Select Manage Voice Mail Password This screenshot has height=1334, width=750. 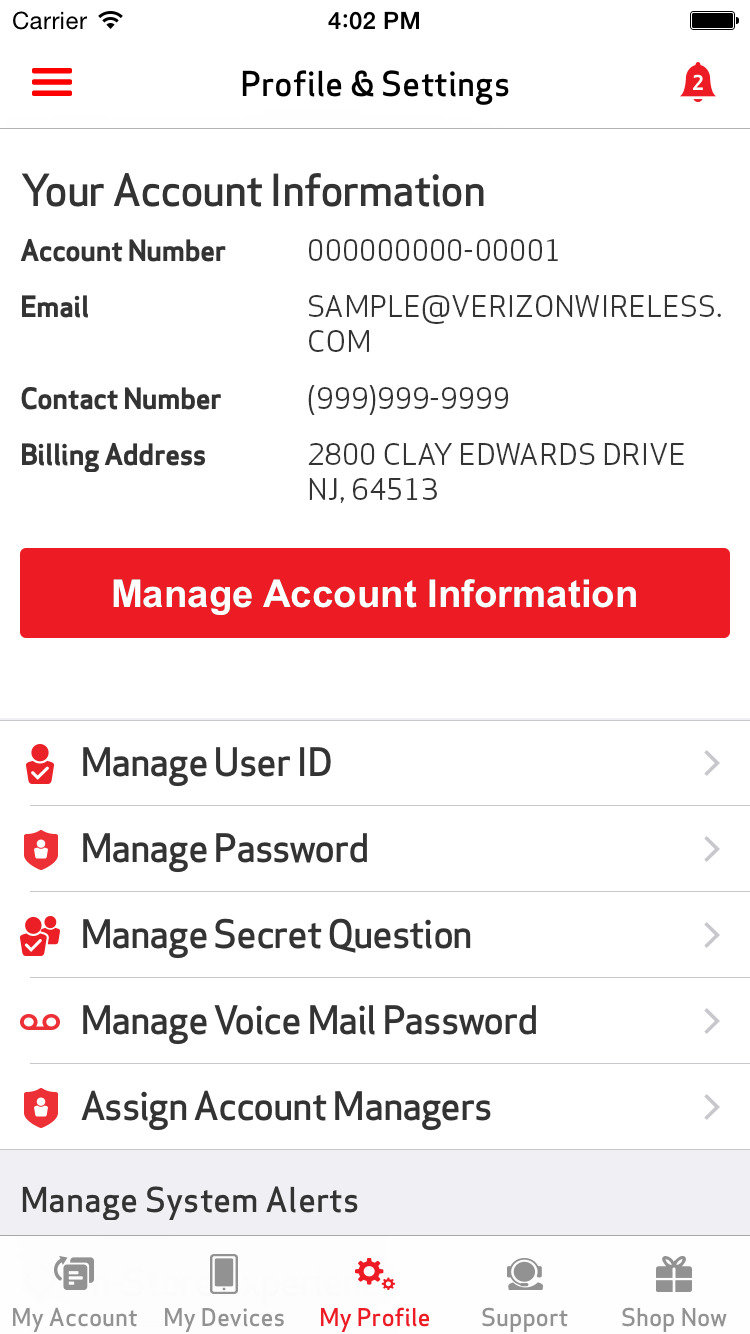pos(375,1022)
